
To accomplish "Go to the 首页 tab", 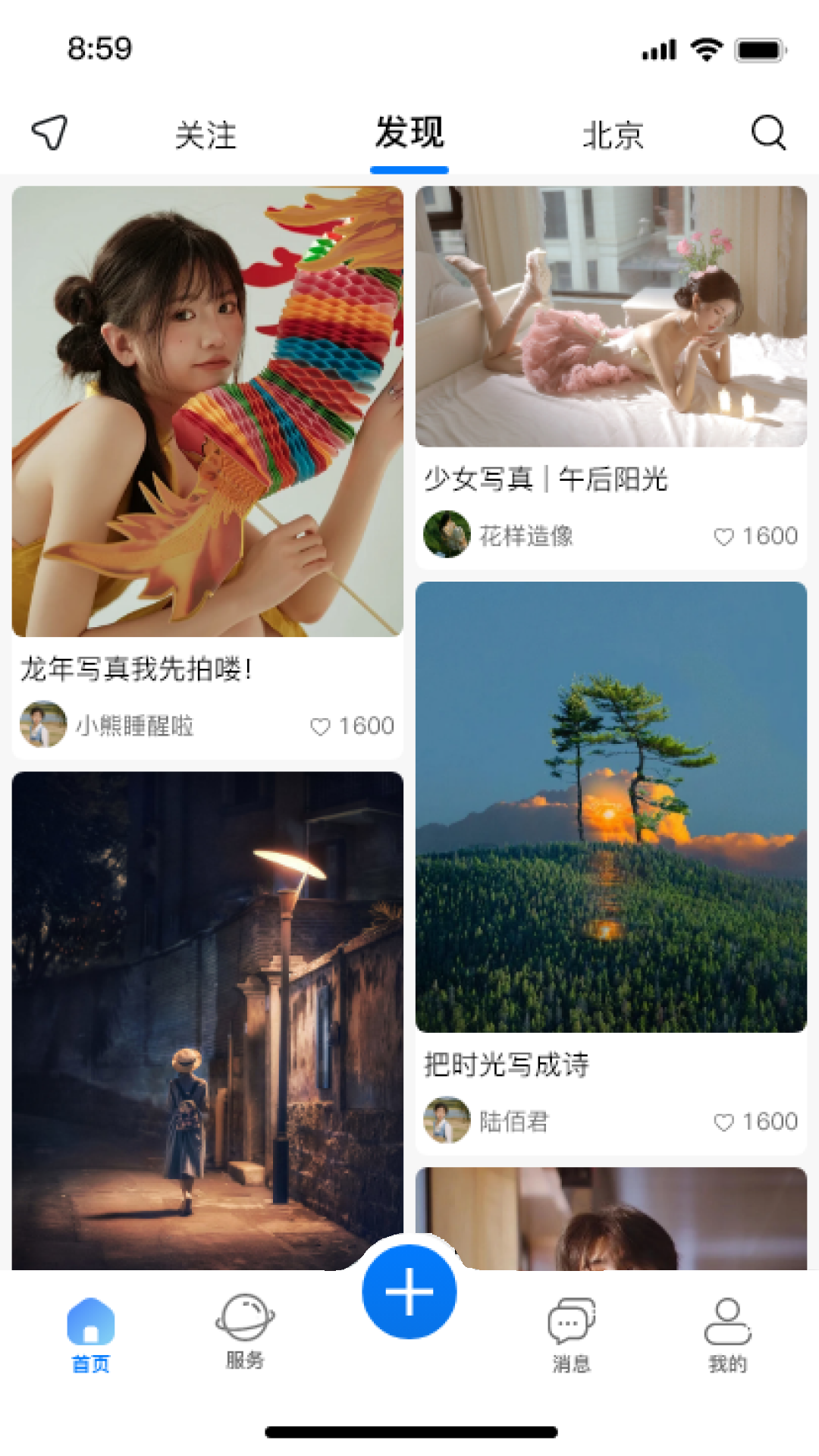I will tap(91, 1335).
